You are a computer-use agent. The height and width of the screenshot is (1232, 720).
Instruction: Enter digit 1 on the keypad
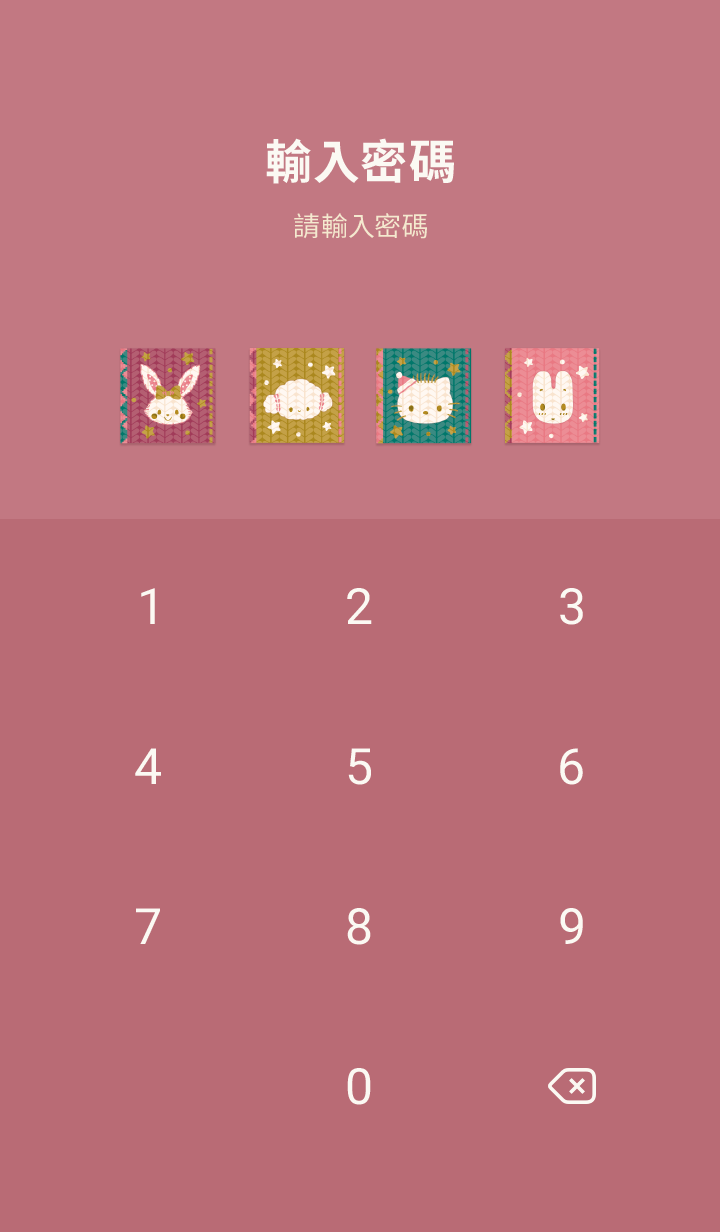tap(149, 607)
